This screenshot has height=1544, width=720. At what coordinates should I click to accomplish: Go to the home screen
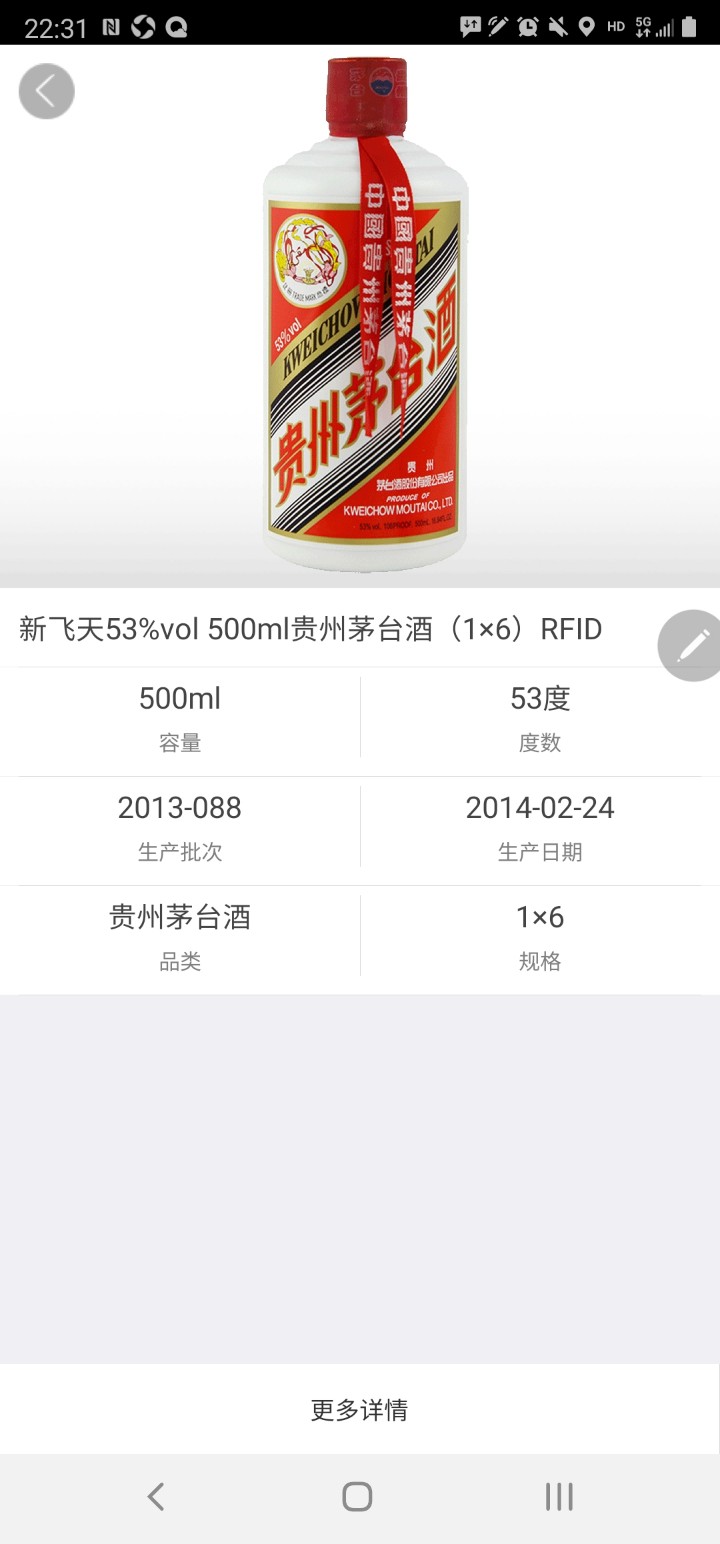pos(357,1496)
